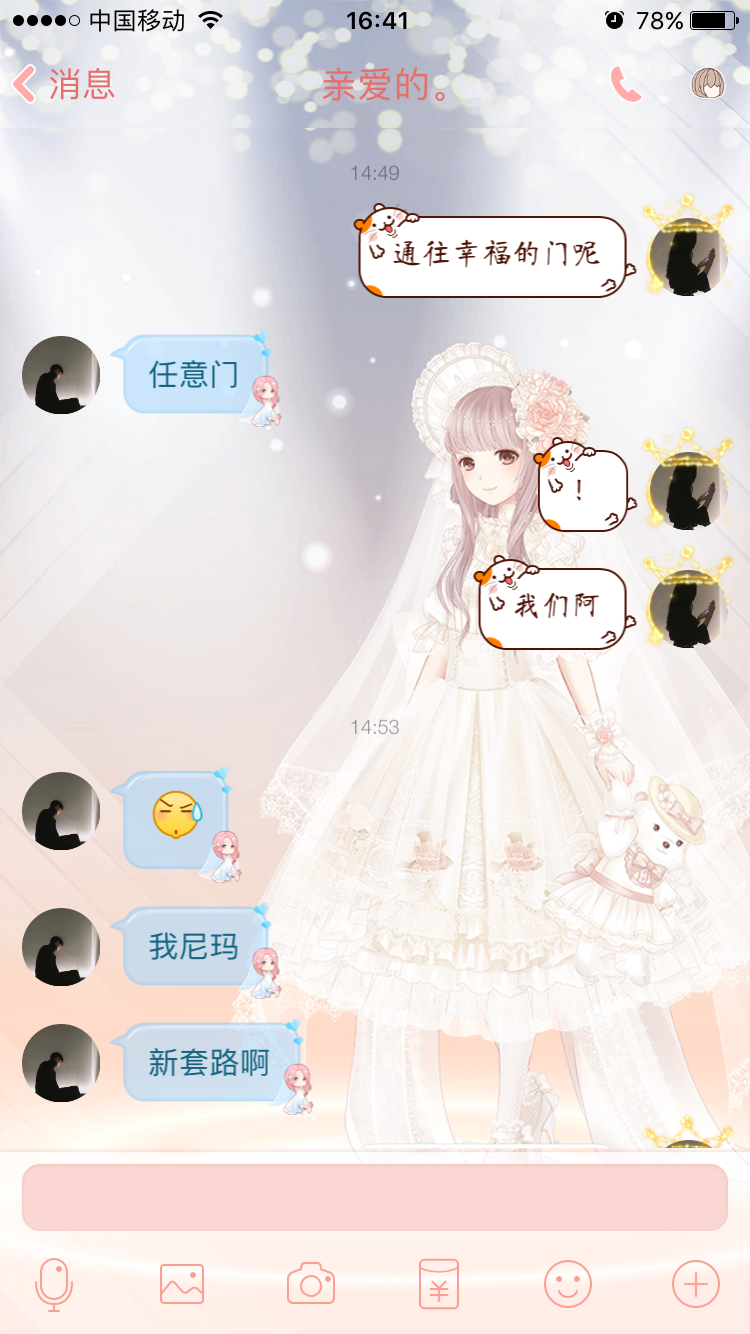Tap my avatar beside 通往幸福的门呢 message
750x1334 pixels.
pyautogui.click(x=688, y=256)
